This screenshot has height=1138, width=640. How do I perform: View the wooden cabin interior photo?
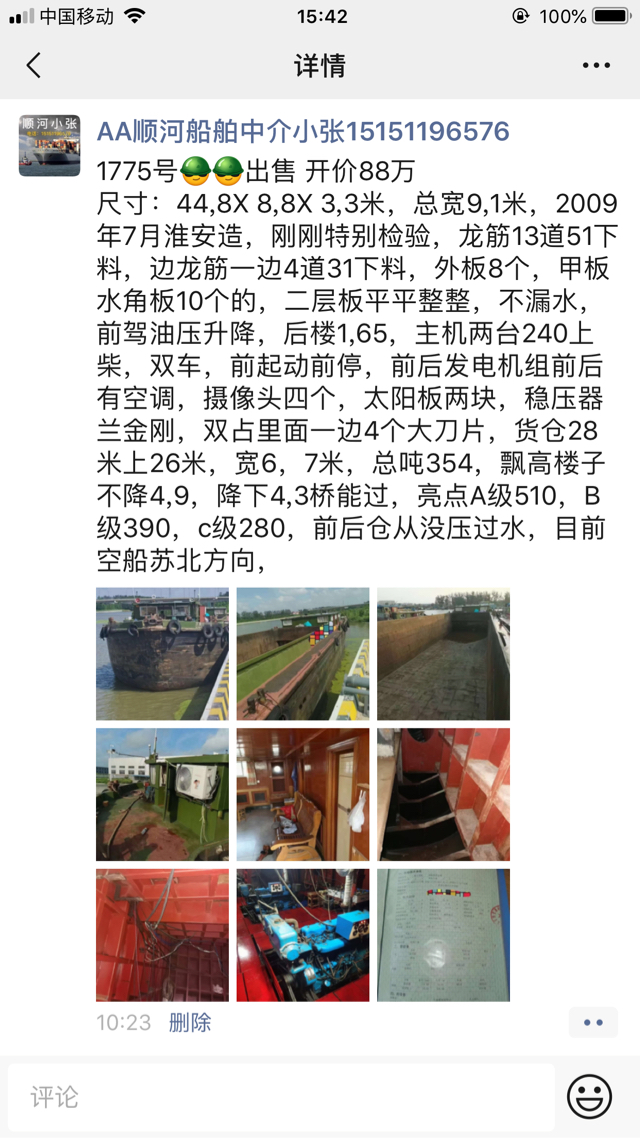(x=303, y=795)
